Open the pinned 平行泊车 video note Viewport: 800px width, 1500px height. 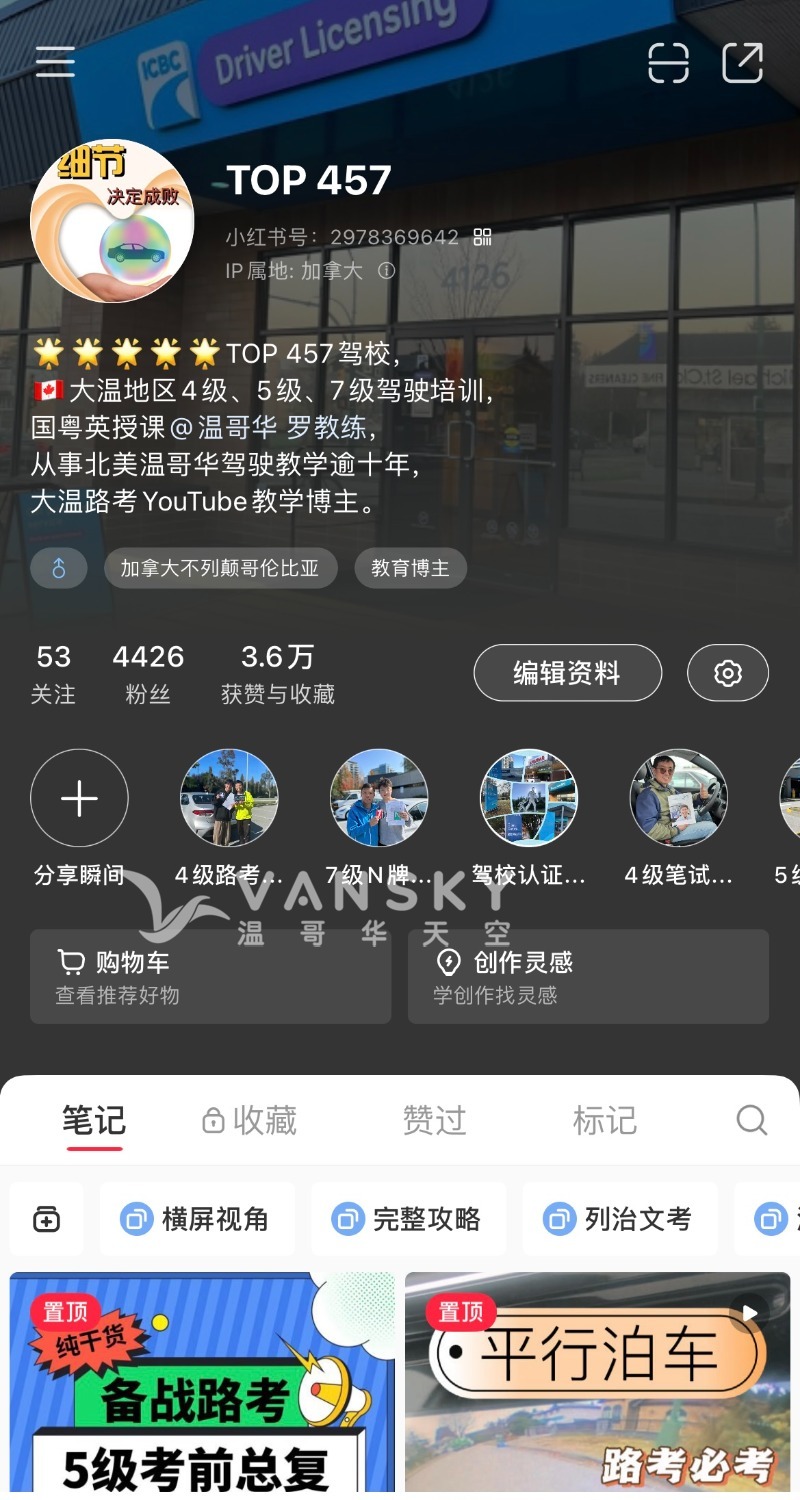pos(597,1385)
